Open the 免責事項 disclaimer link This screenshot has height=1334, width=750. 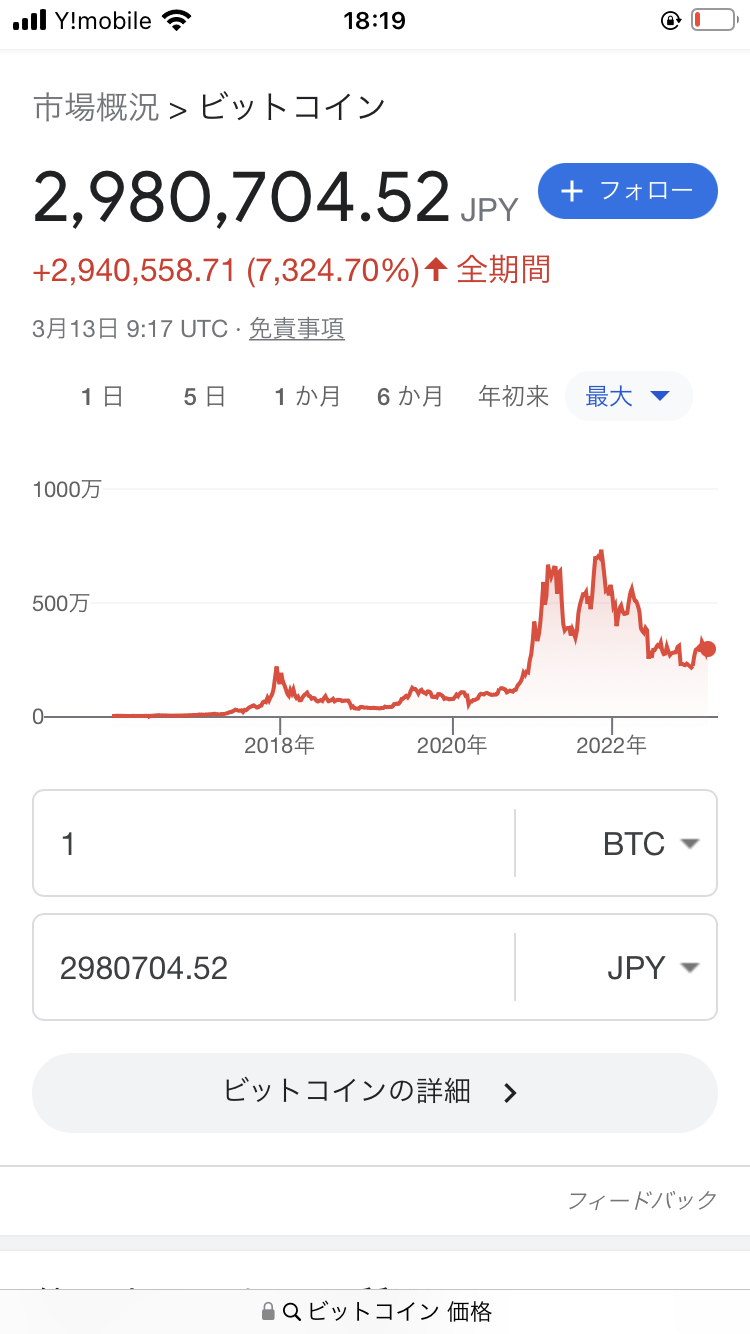click(296, 329)
